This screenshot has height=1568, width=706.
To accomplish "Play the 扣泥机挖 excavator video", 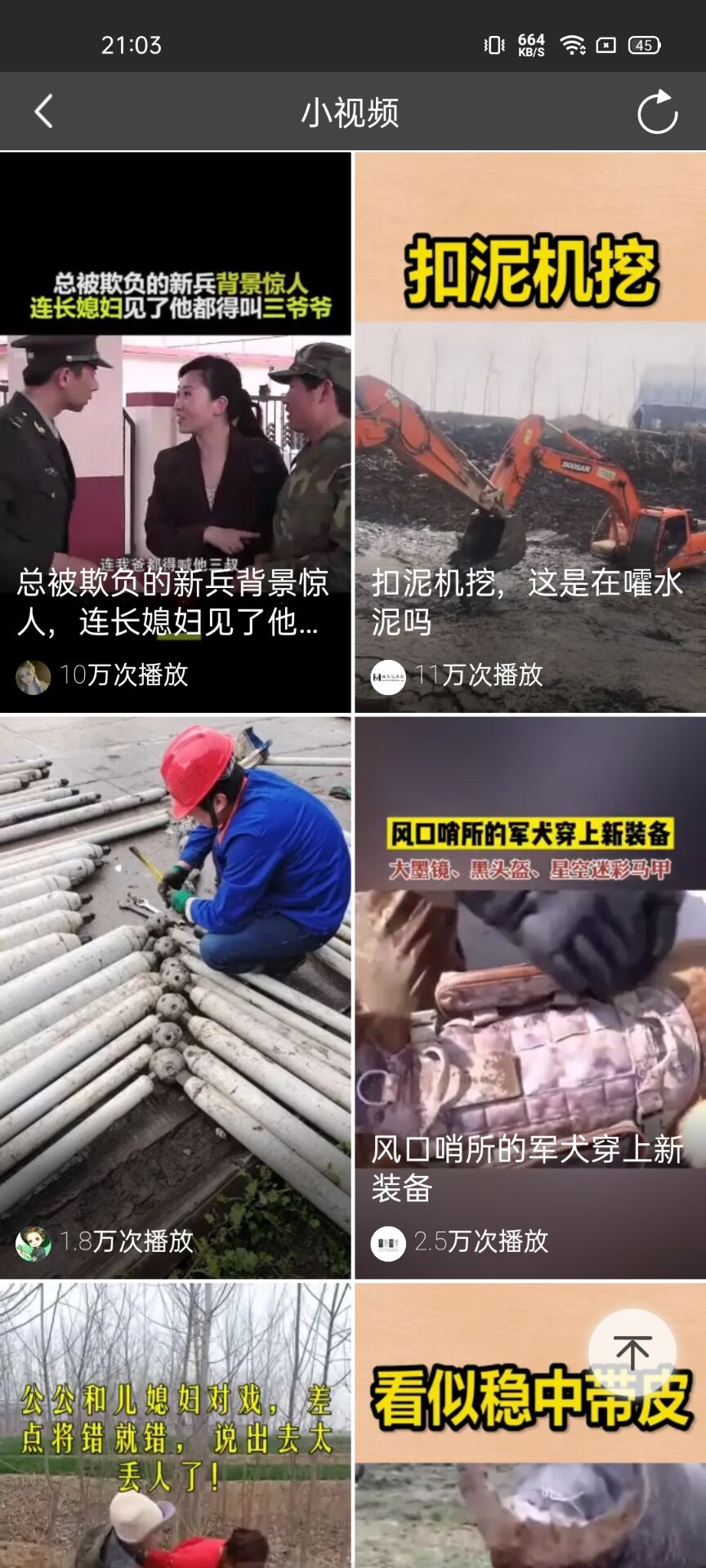I will click(530, 433).
